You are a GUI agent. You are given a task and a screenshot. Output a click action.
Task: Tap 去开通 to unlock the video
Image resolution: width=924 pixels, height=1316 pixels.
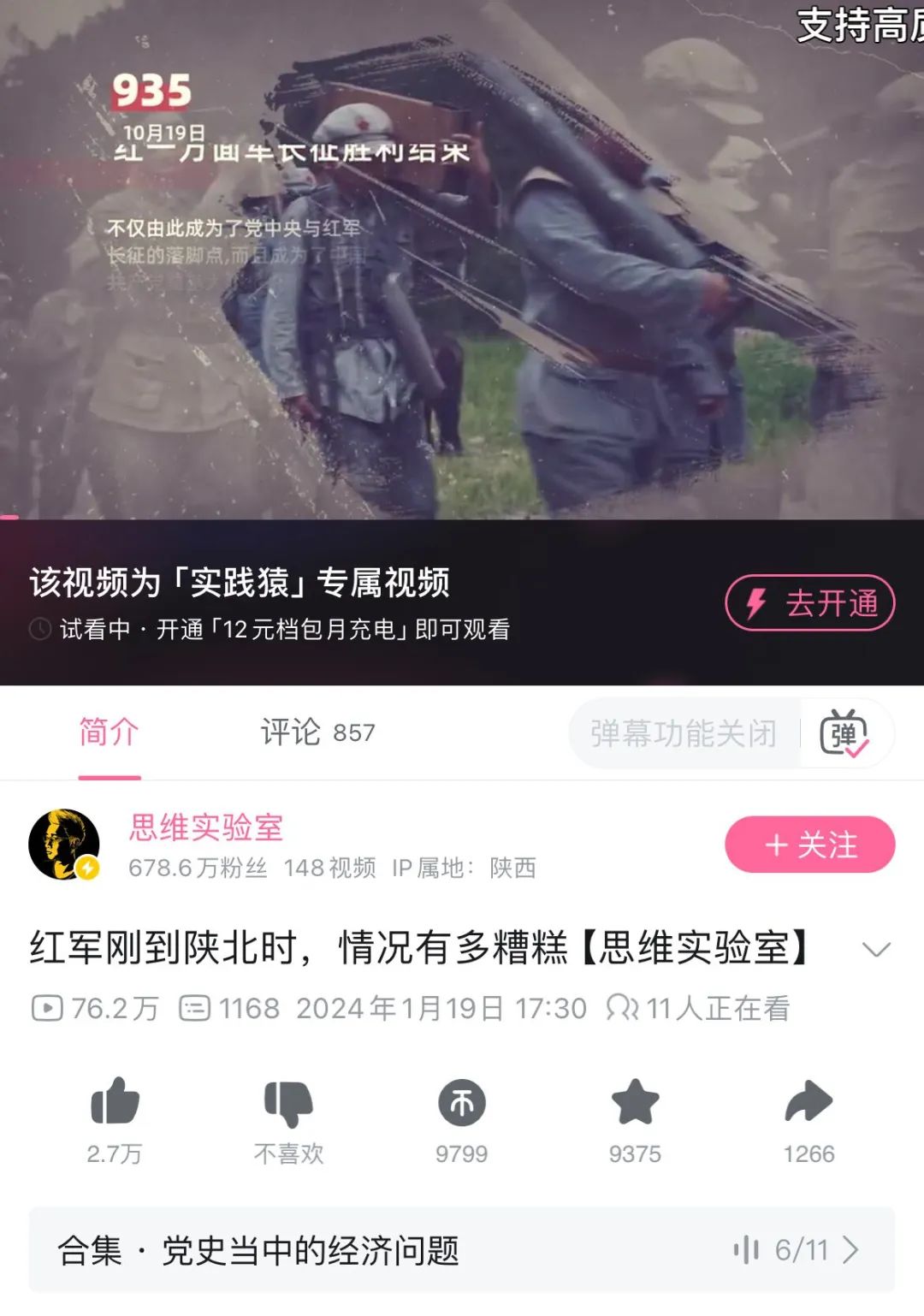click(809, 603)
